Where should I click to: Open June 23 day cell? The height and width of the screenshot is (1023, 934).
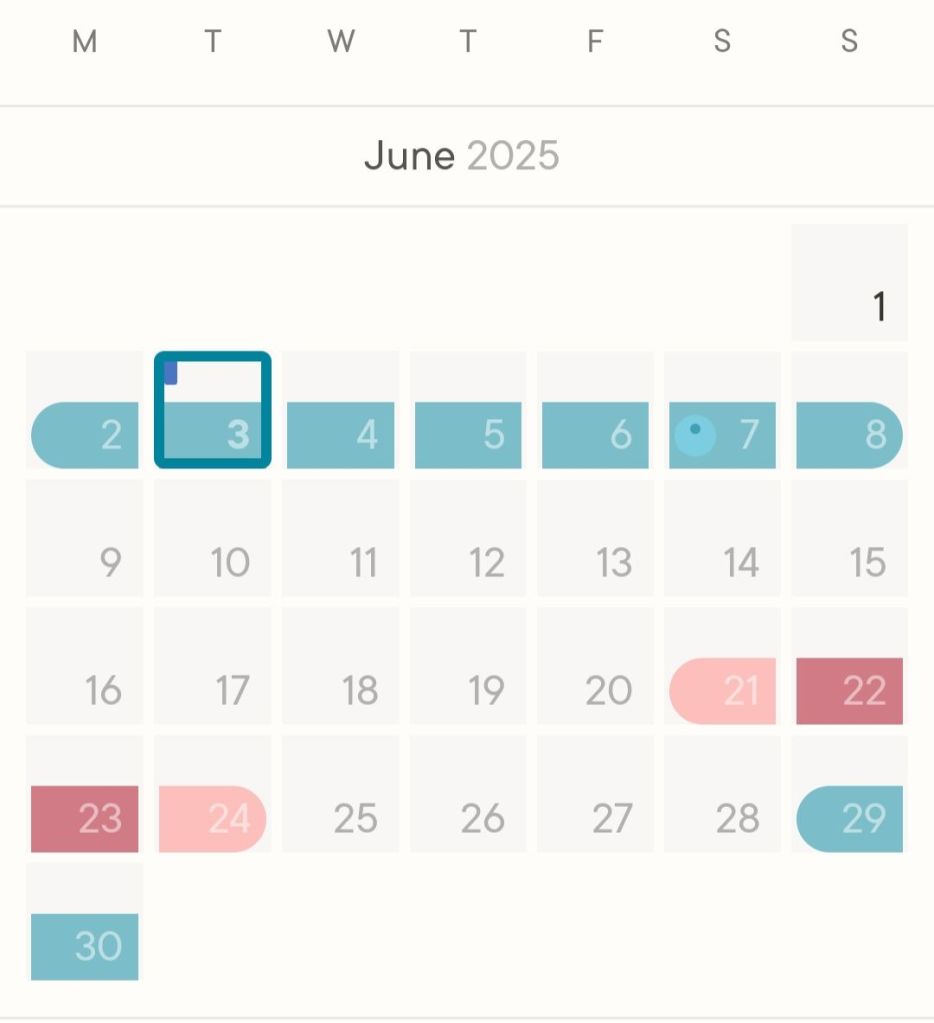pos(85,795)
